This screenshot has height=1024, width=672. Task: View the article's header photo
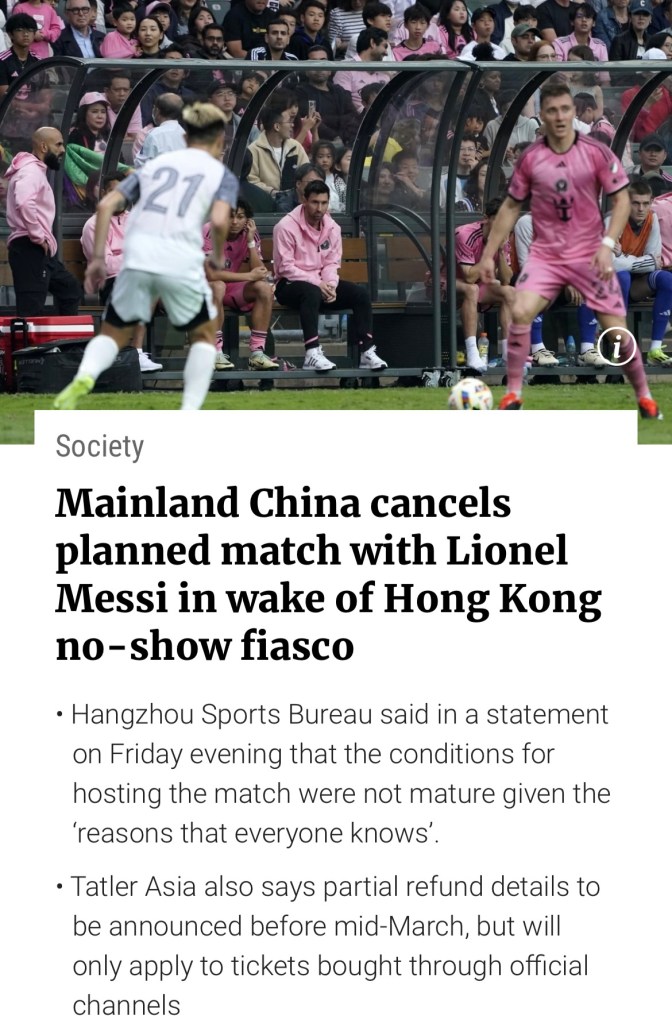click(x=336, y=200)
